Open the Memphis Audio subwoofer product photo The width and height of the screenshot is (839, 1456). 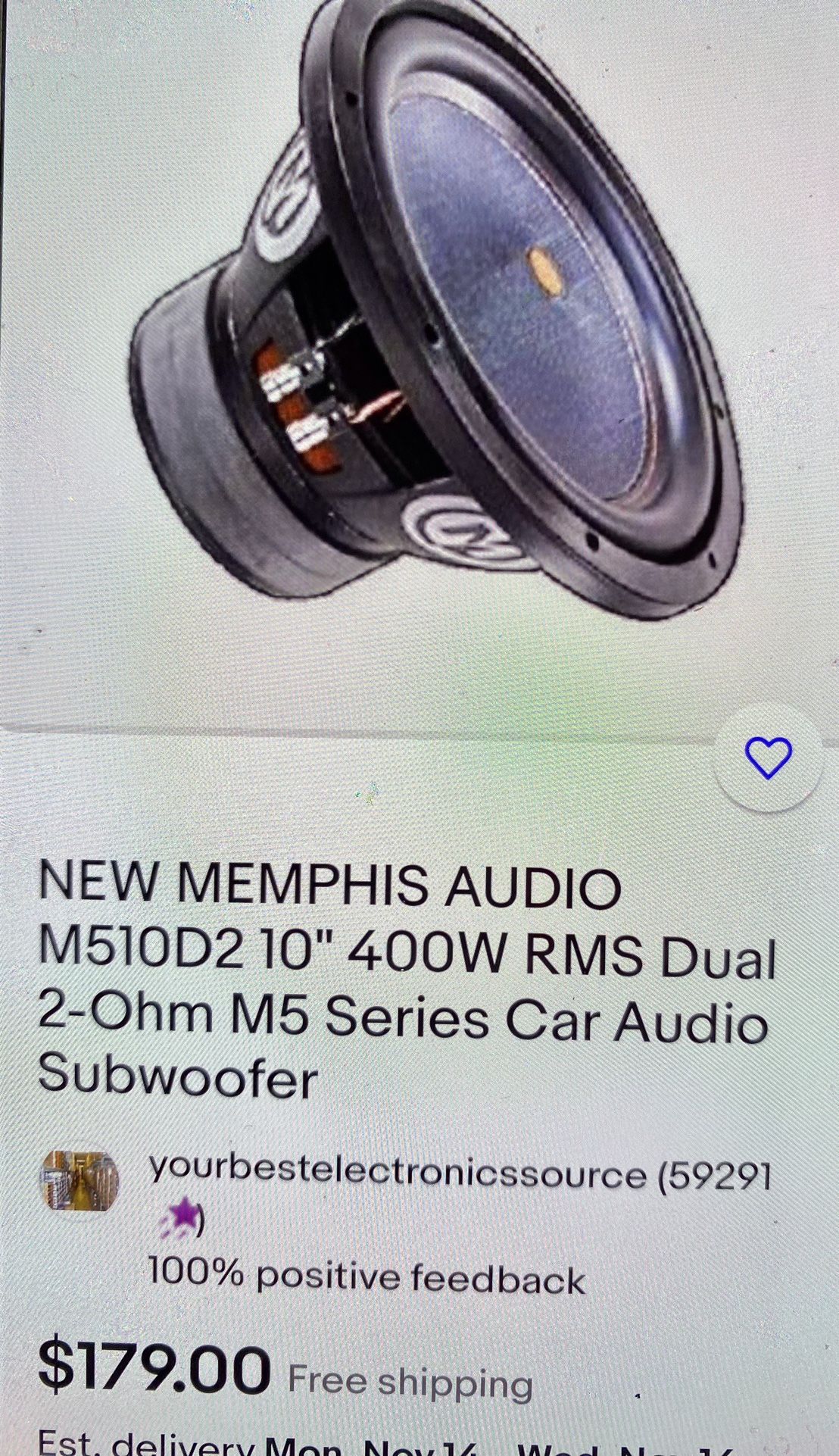point(419,362)
